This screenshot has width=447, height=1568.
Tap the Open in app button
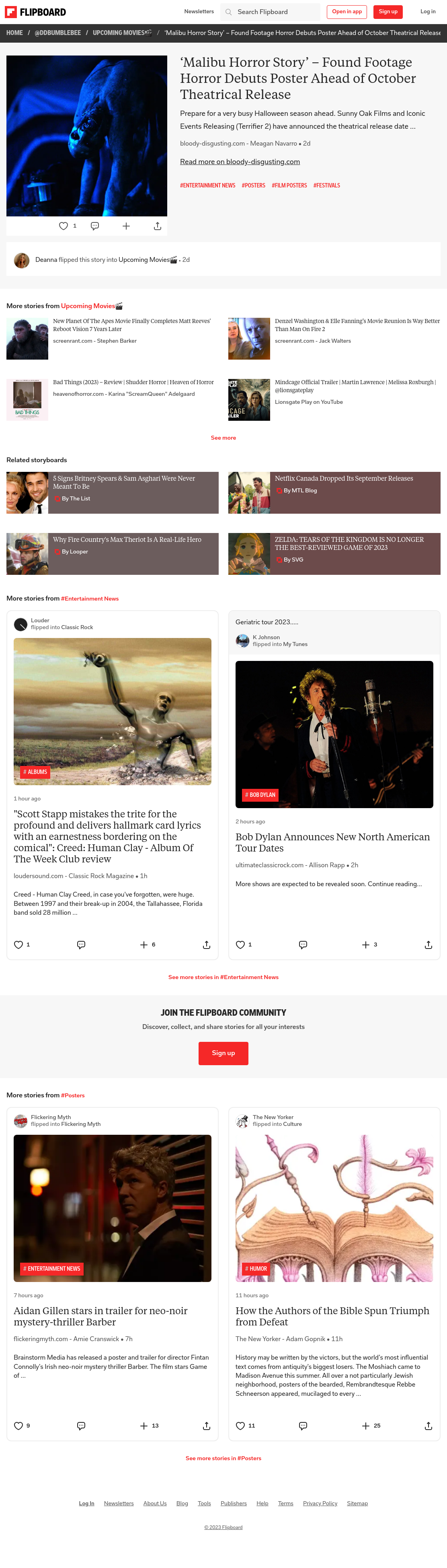coord(347,12)
